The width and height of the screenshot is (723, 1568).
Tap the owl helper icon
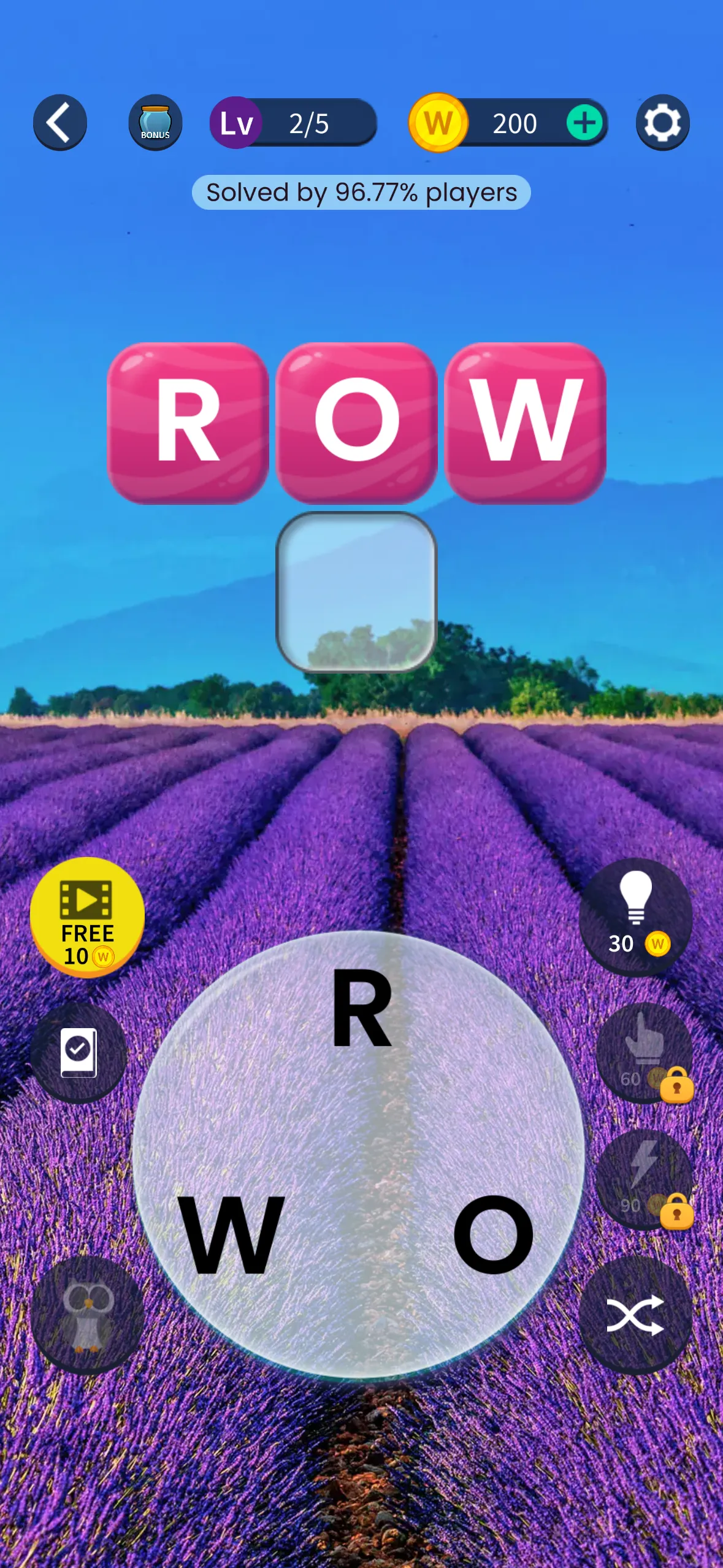pyautogui.click(x=87, y=1315)
